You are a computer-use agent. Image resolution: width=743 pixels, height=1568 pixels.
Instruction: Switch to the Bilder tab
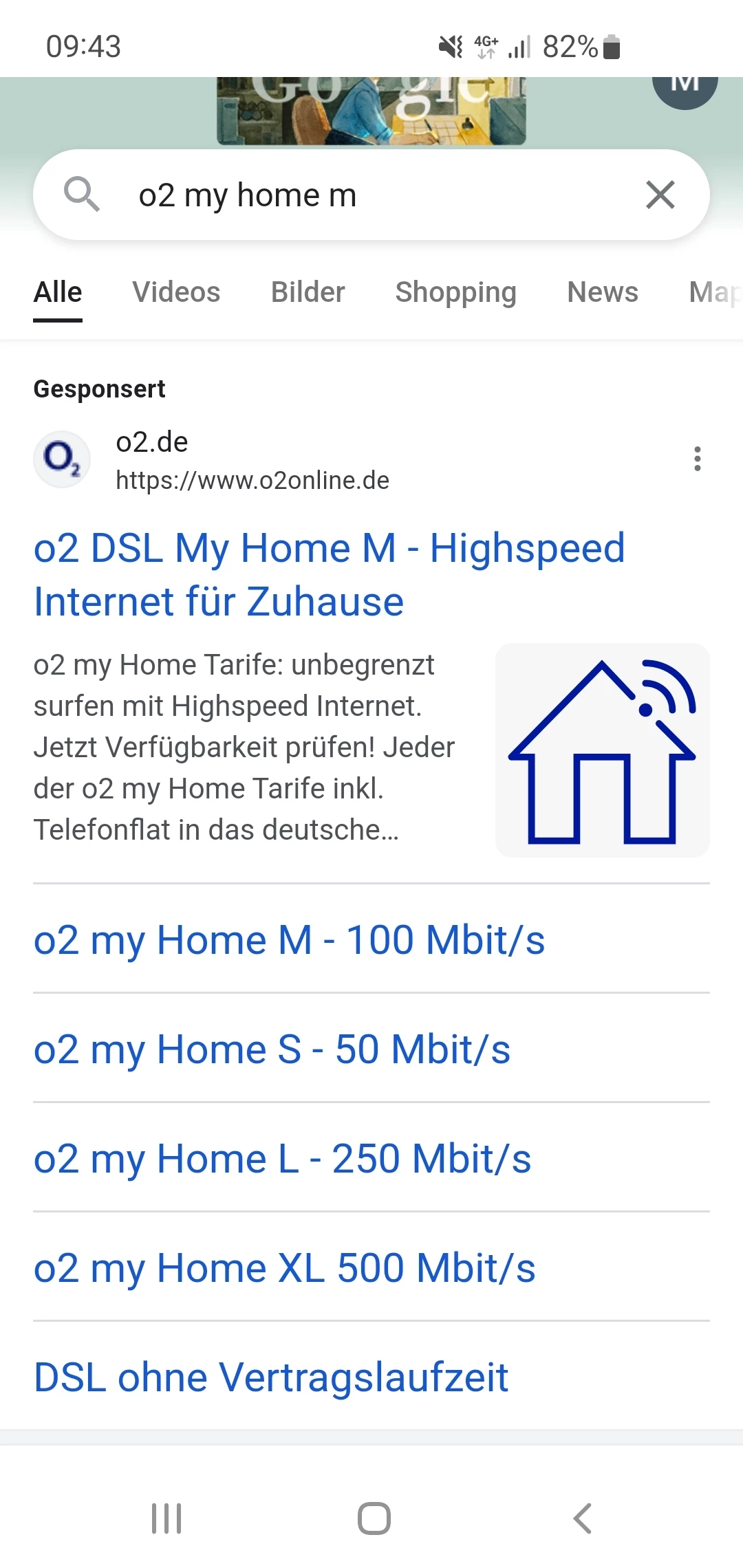point(308,292)
